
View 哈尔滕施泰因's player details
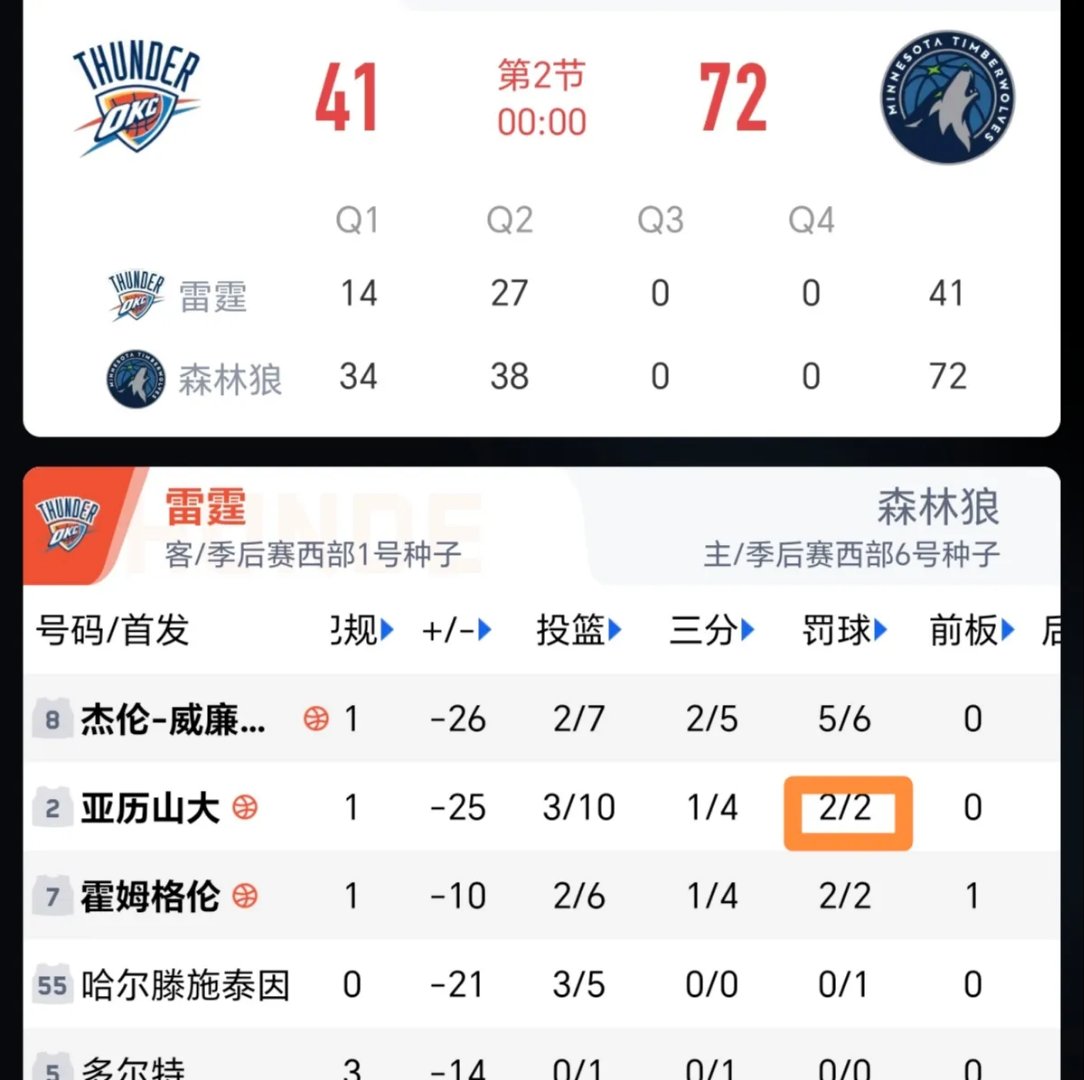coord(185,985)
